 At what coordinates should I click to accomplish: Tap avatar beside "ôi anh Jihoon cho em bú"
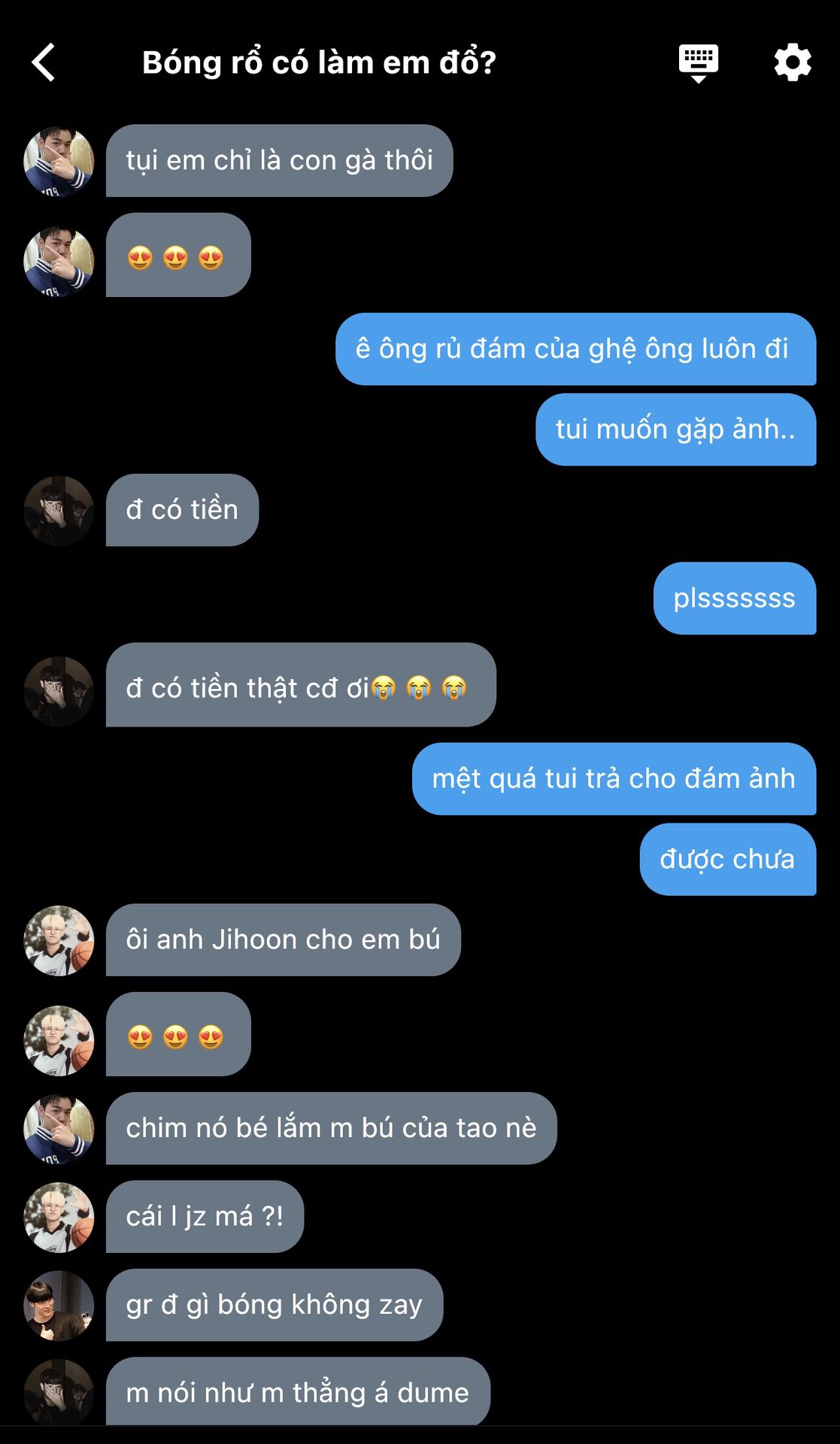(x=59, y=940)
